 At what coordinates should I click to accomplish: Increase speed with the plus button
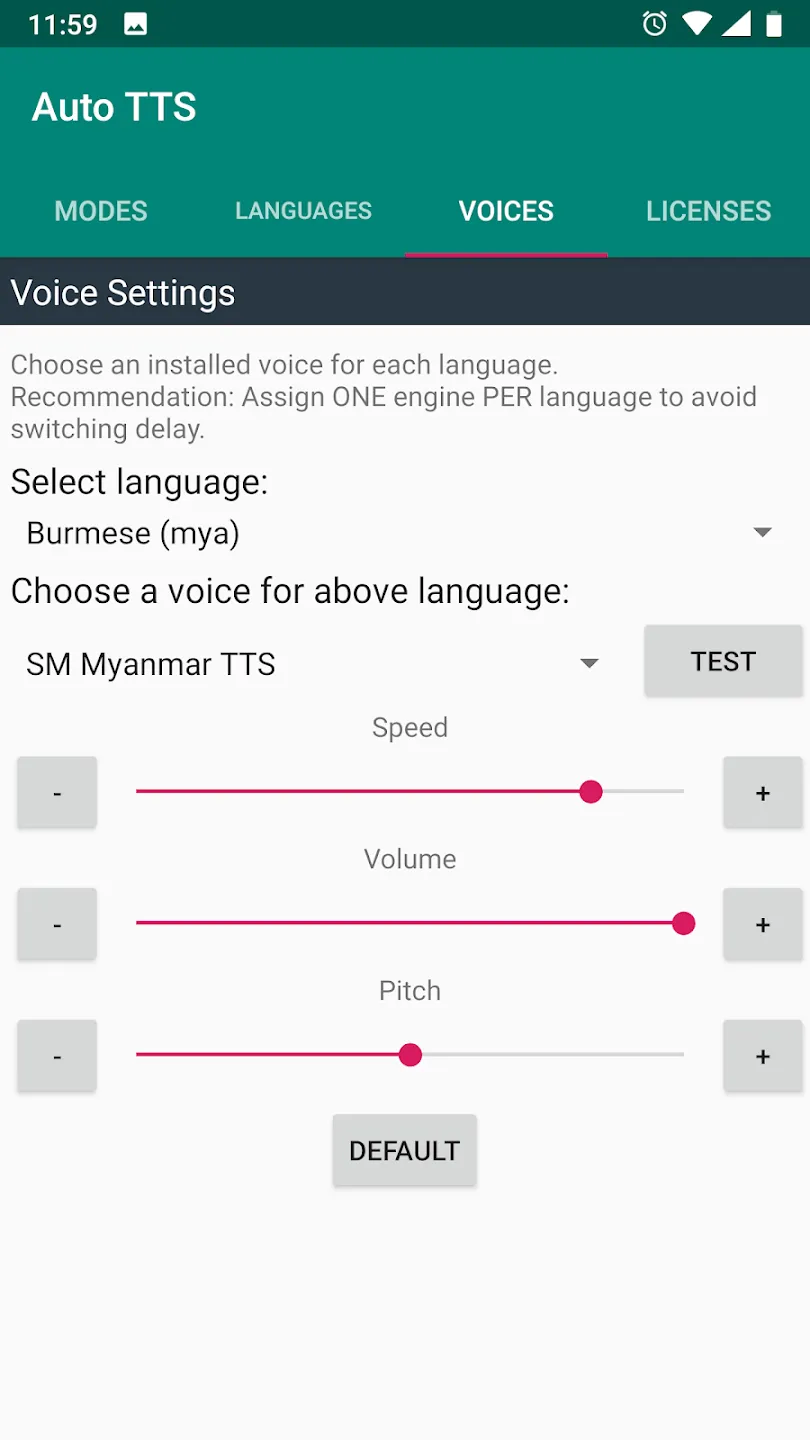[763, 792]
